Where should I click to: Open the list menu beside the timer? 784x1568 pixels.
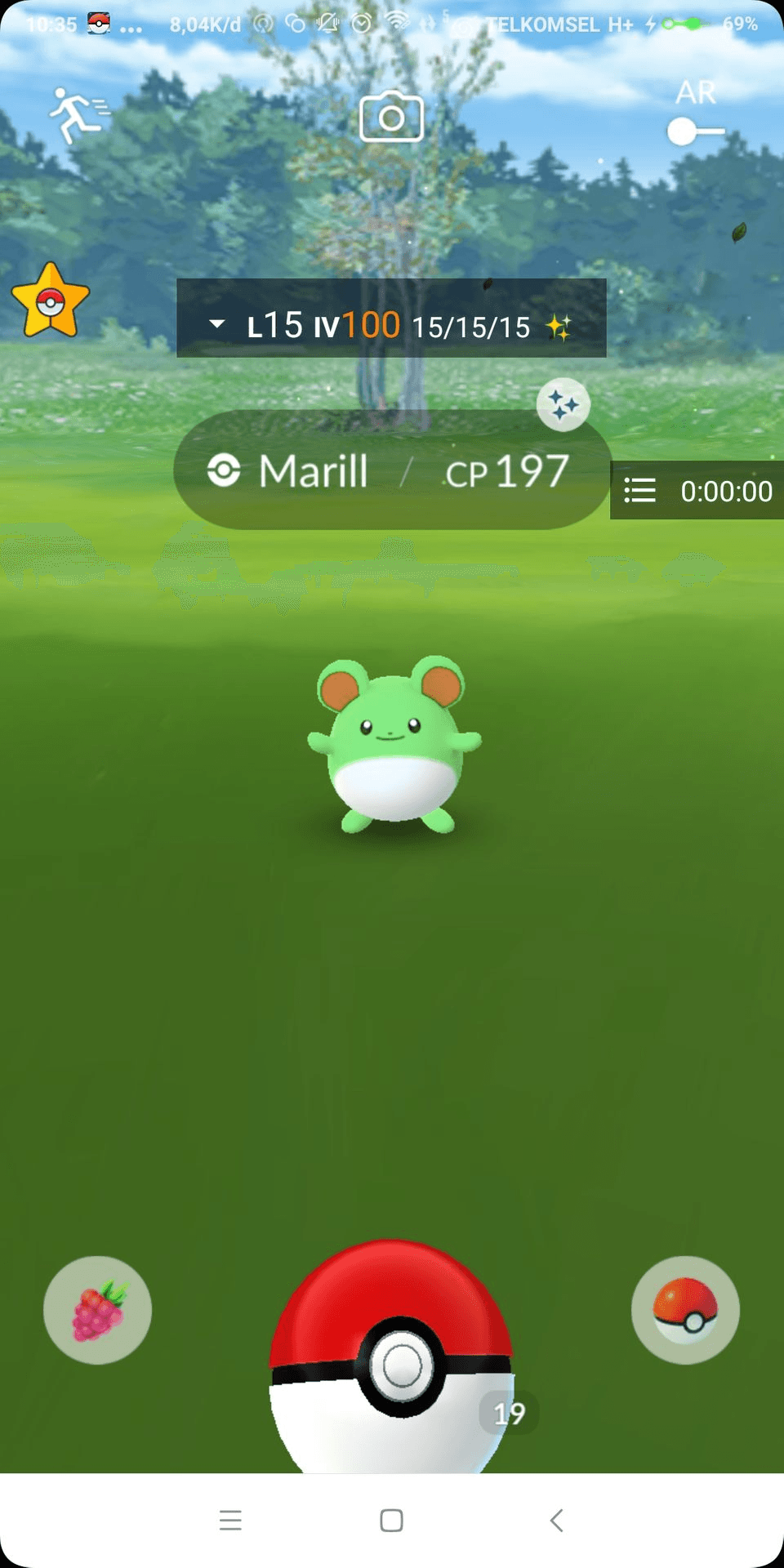(640, 490)
